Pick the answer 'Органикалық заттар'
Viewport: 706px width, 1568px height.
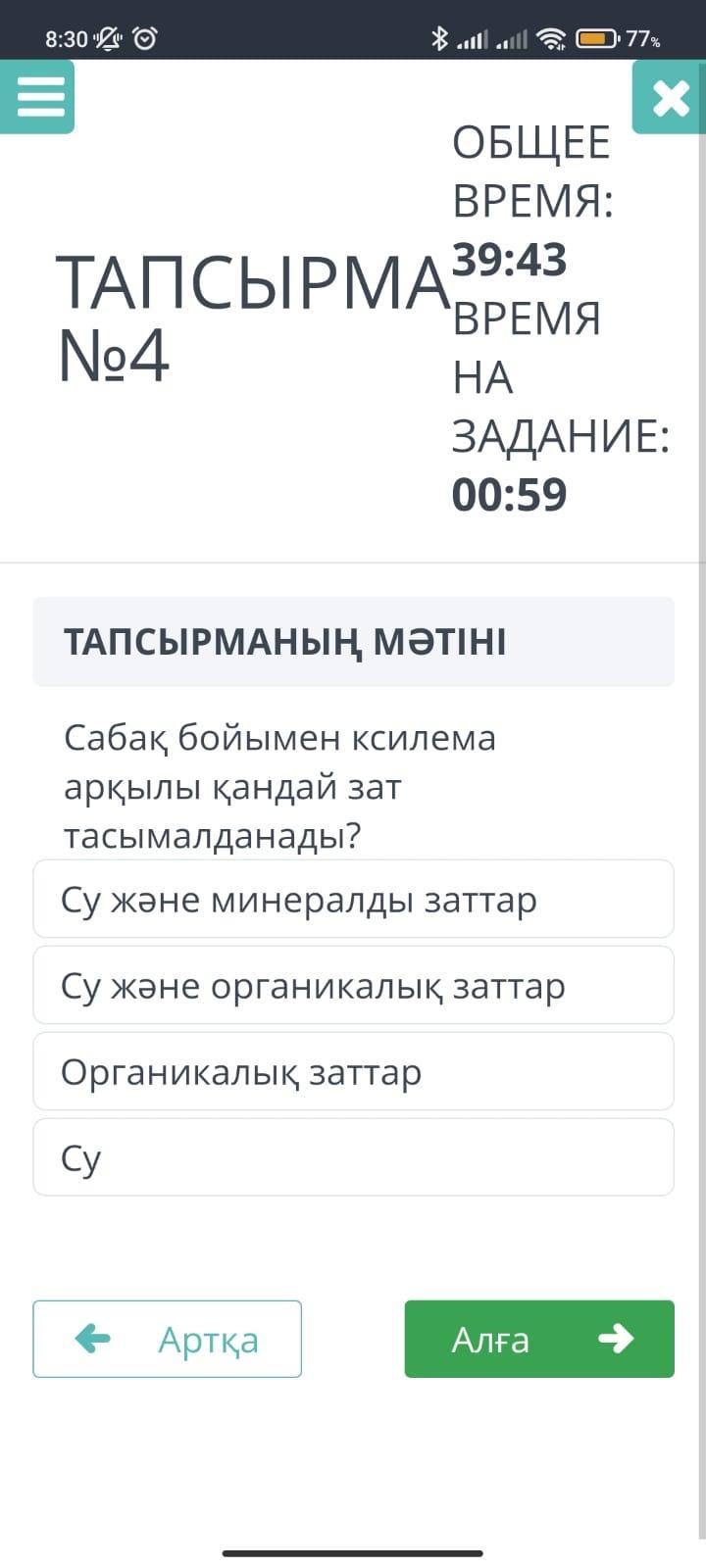coord(353,1071)
